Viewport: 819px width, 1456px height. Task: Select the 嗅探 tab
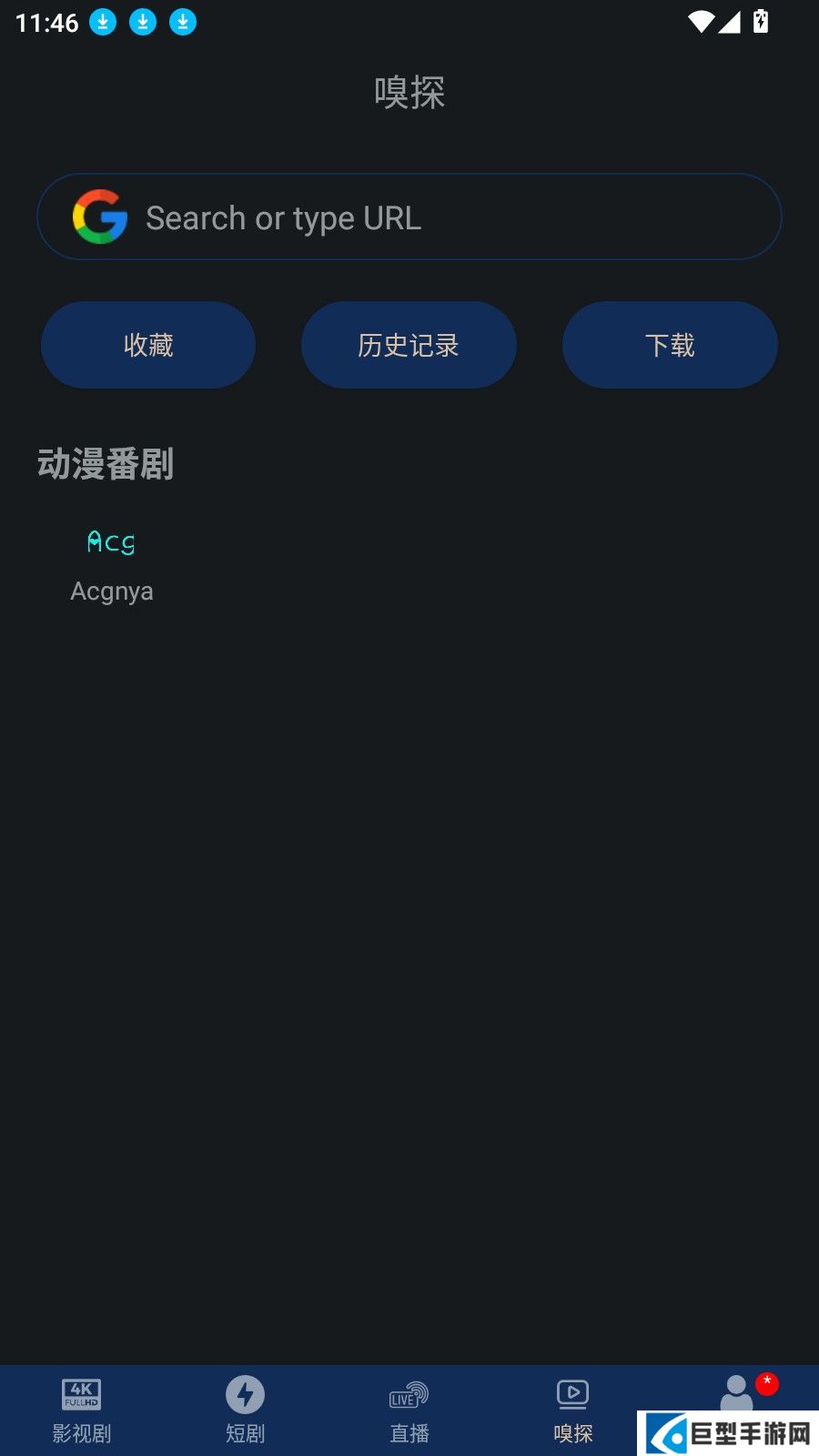tap(573, 1409)
